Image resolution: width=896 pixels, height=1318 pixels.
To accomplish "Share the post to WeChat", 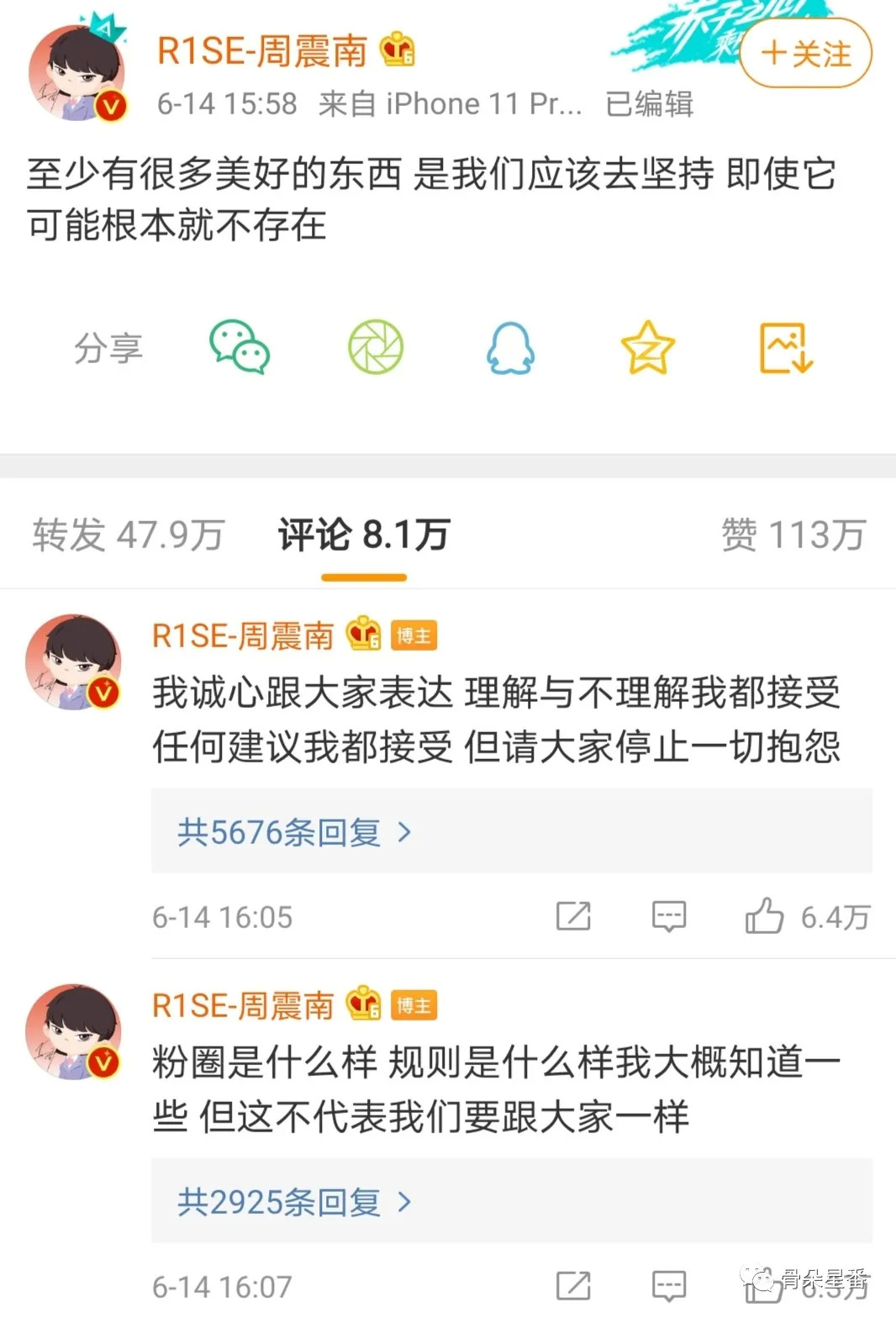I will pyautogui.click(x=240, y=347).
